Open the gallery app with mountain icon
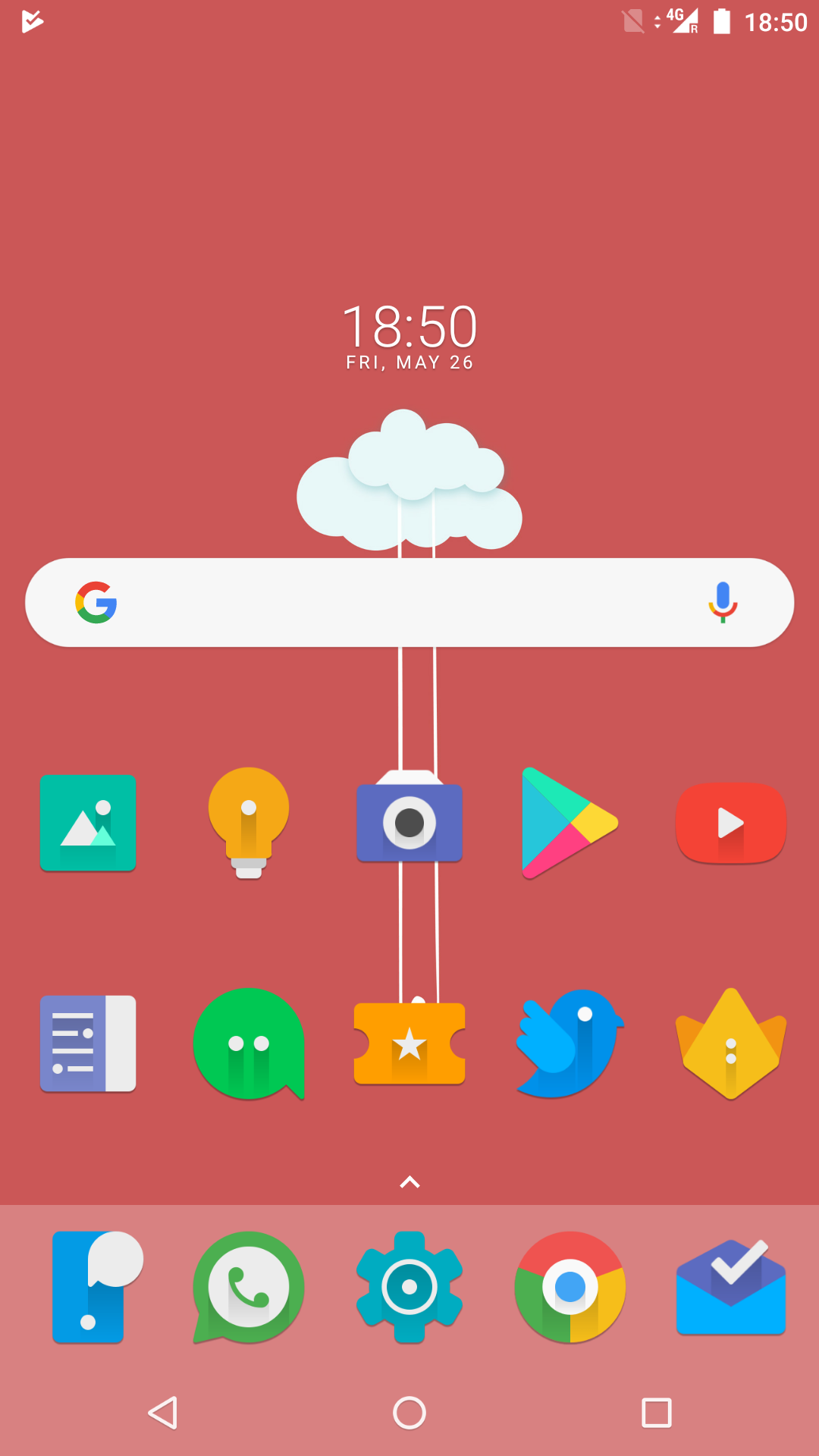The height and width of the screenshot is (1456, 819). click(x=88, y=823)
